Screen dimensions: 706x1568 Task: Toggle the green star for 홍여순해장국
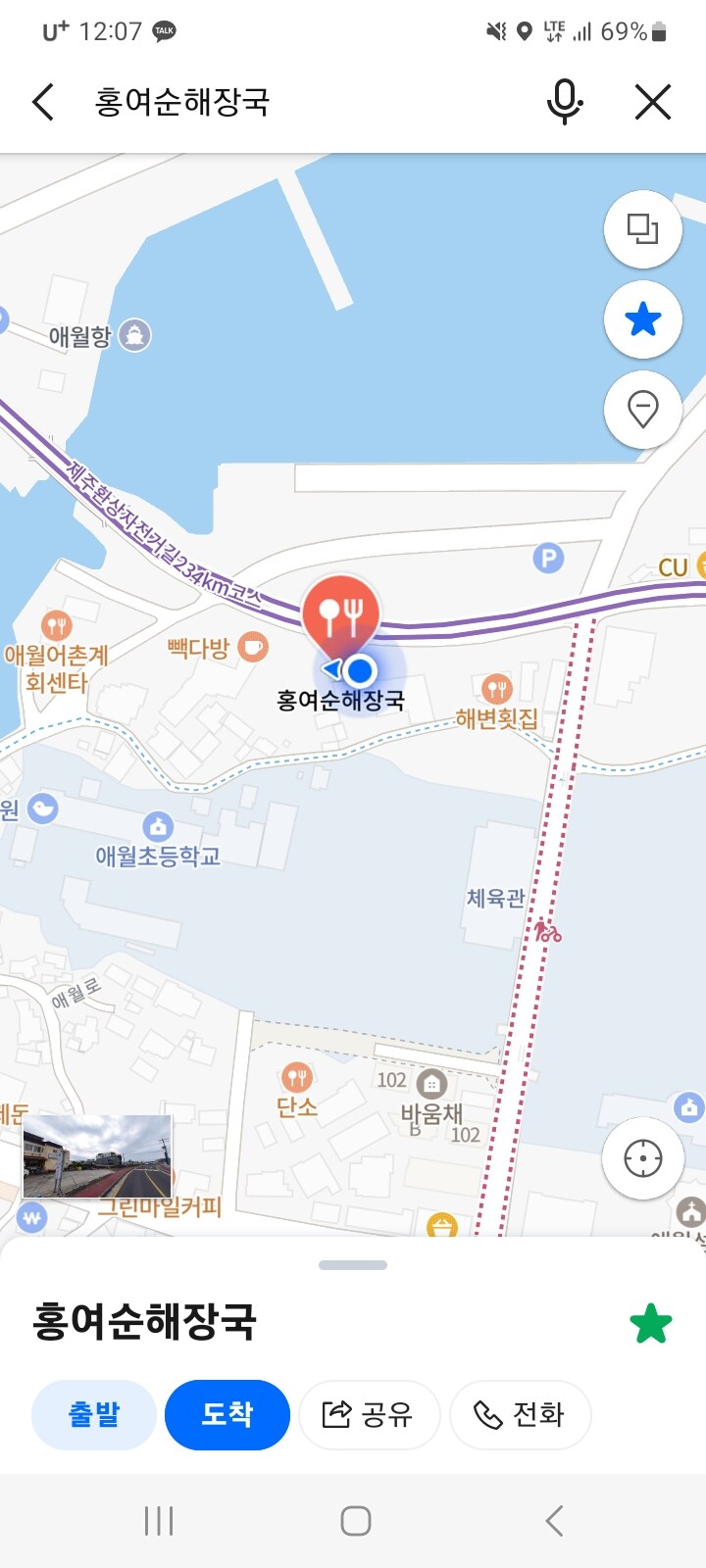pyautogui.click(x=650, y=1324)
